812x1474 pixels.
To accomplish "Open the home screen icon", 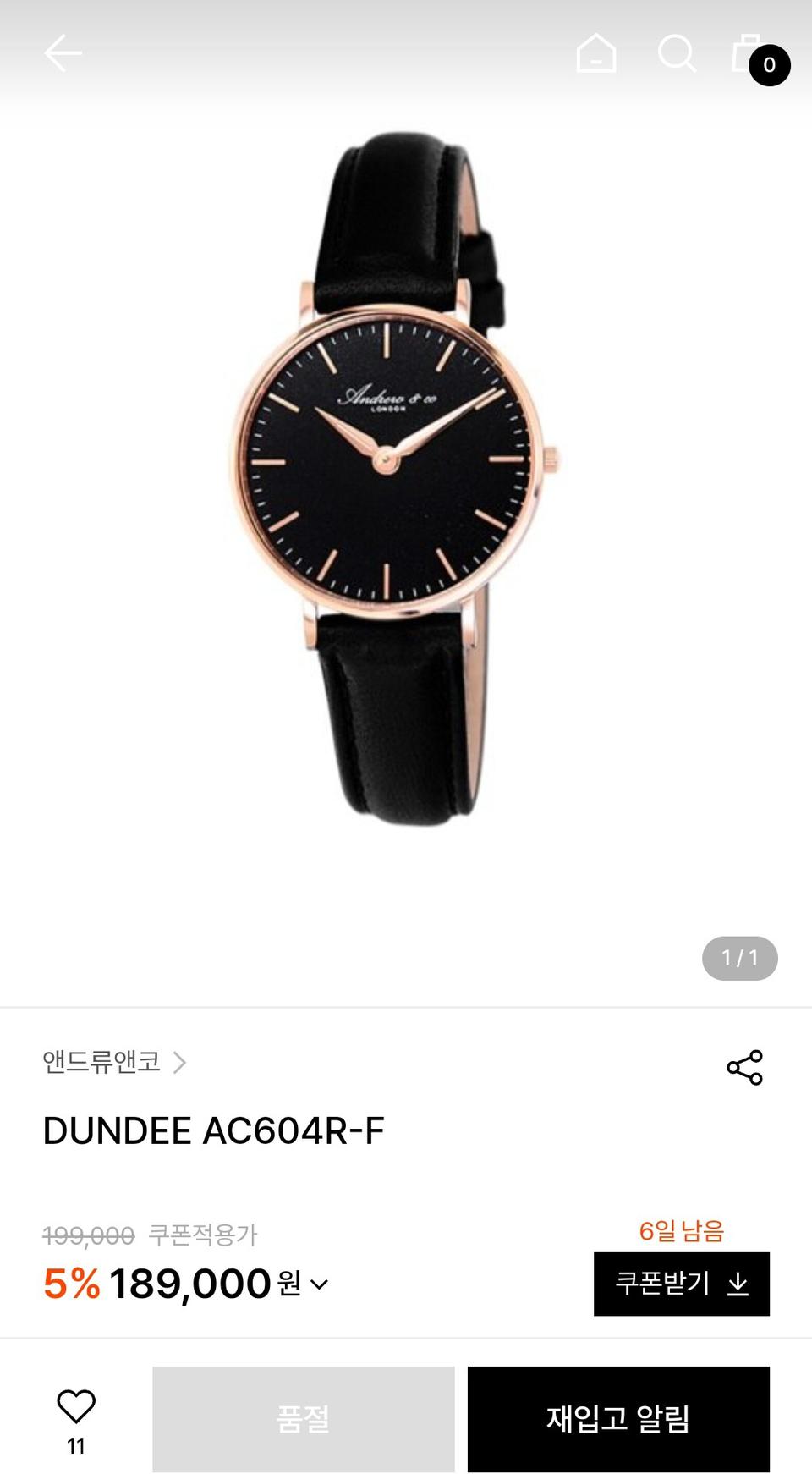I will 595,54.
